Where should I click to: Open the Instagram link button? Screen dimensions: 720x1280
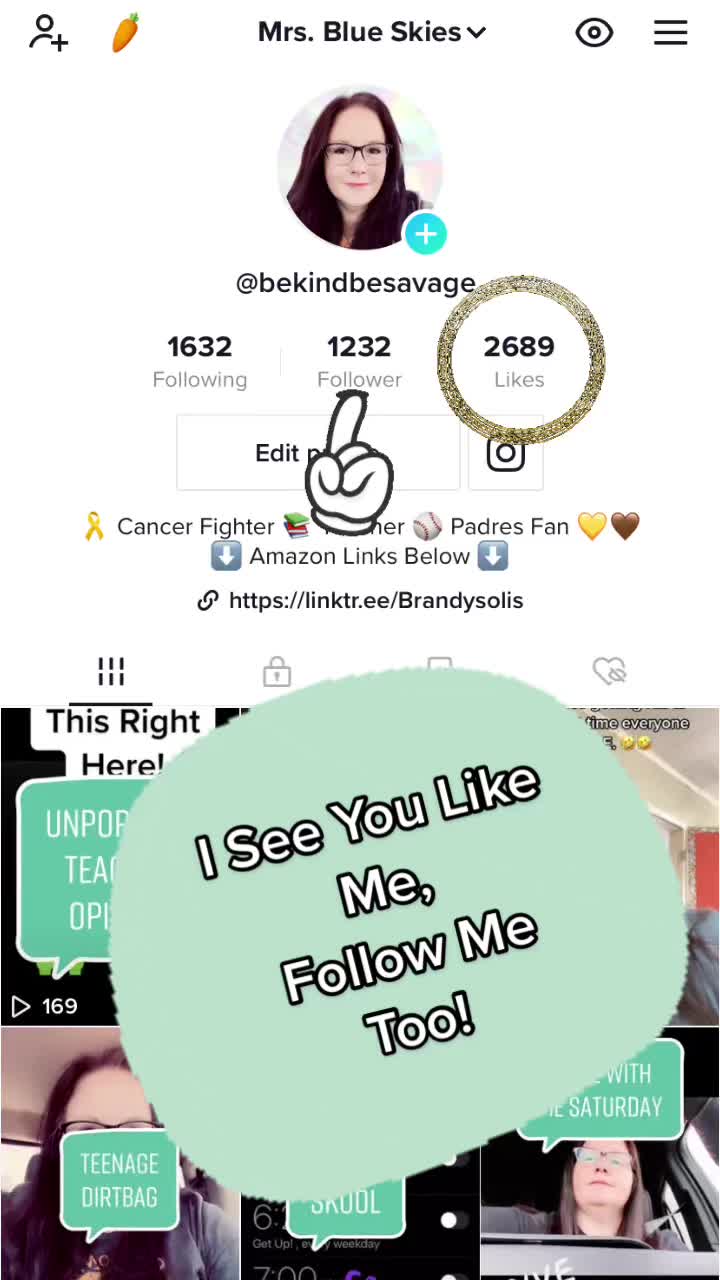coord(506,453)
